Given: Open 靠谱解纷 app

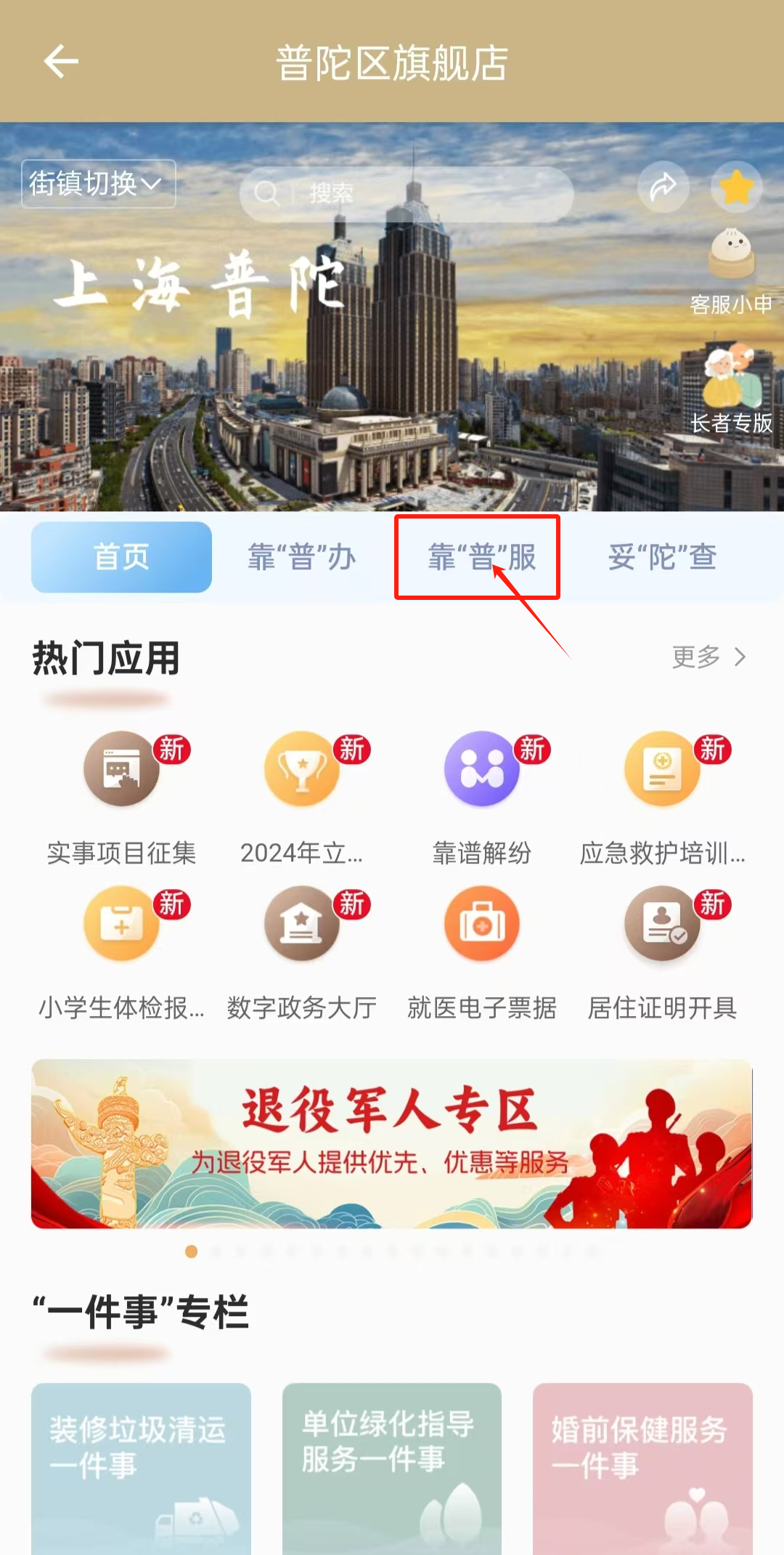Looking at the screenshot, I should click(x=481, y=795).
